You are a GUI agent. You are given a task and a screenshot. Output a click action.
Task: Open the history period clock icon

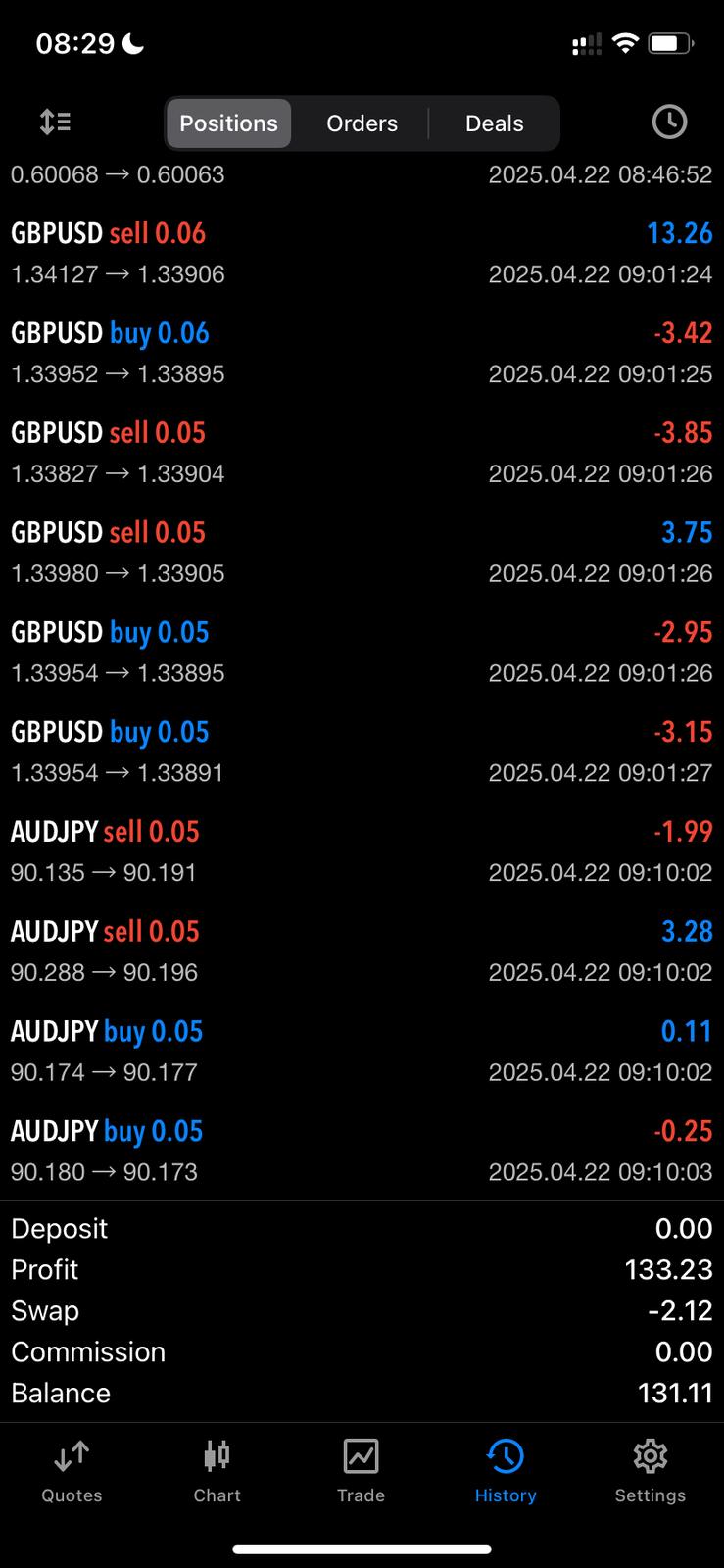tap(669, 122)
